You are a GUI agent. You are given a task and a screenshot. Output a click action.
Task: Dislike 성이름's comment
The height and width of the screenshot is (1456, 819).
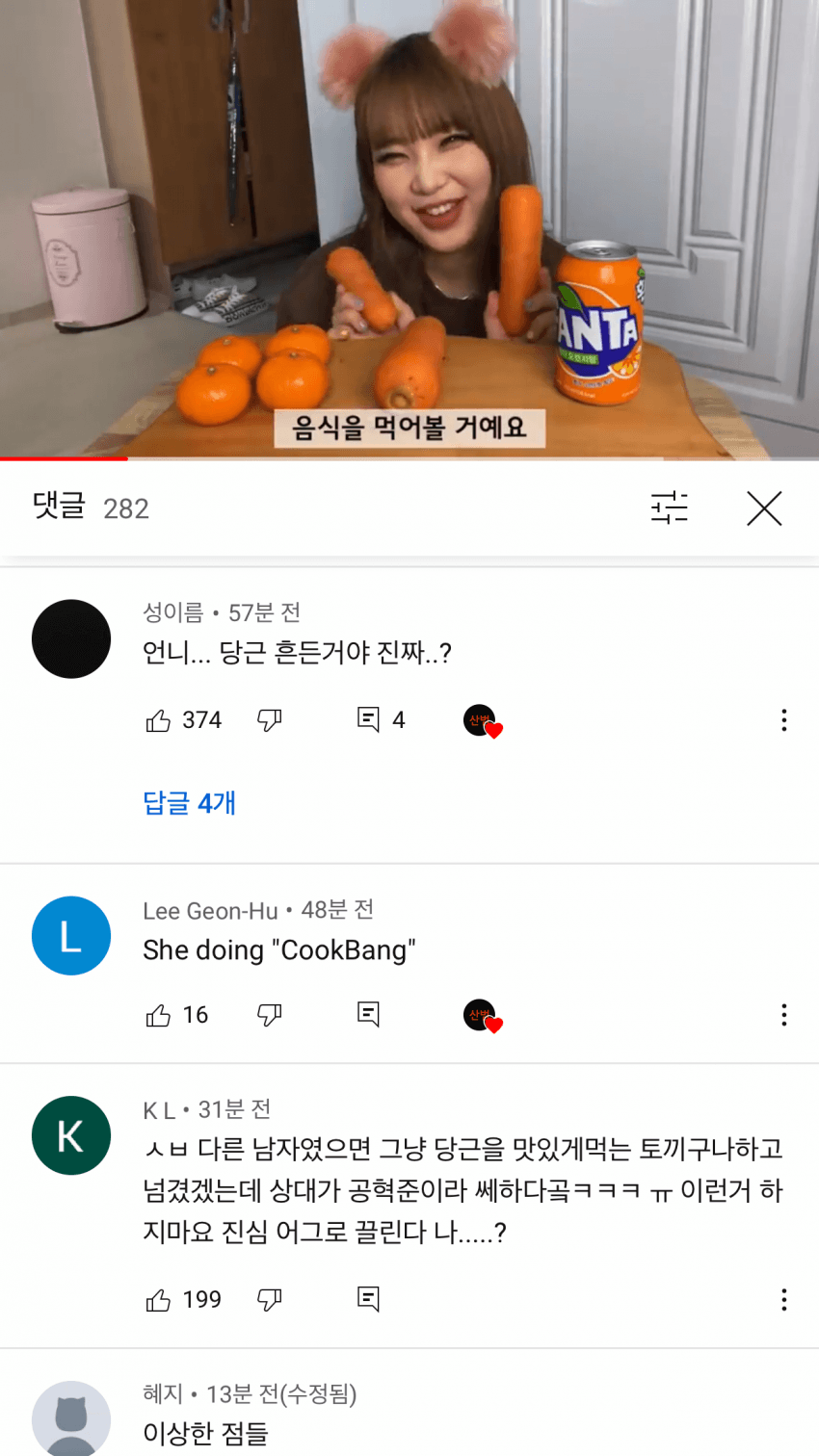270,720
